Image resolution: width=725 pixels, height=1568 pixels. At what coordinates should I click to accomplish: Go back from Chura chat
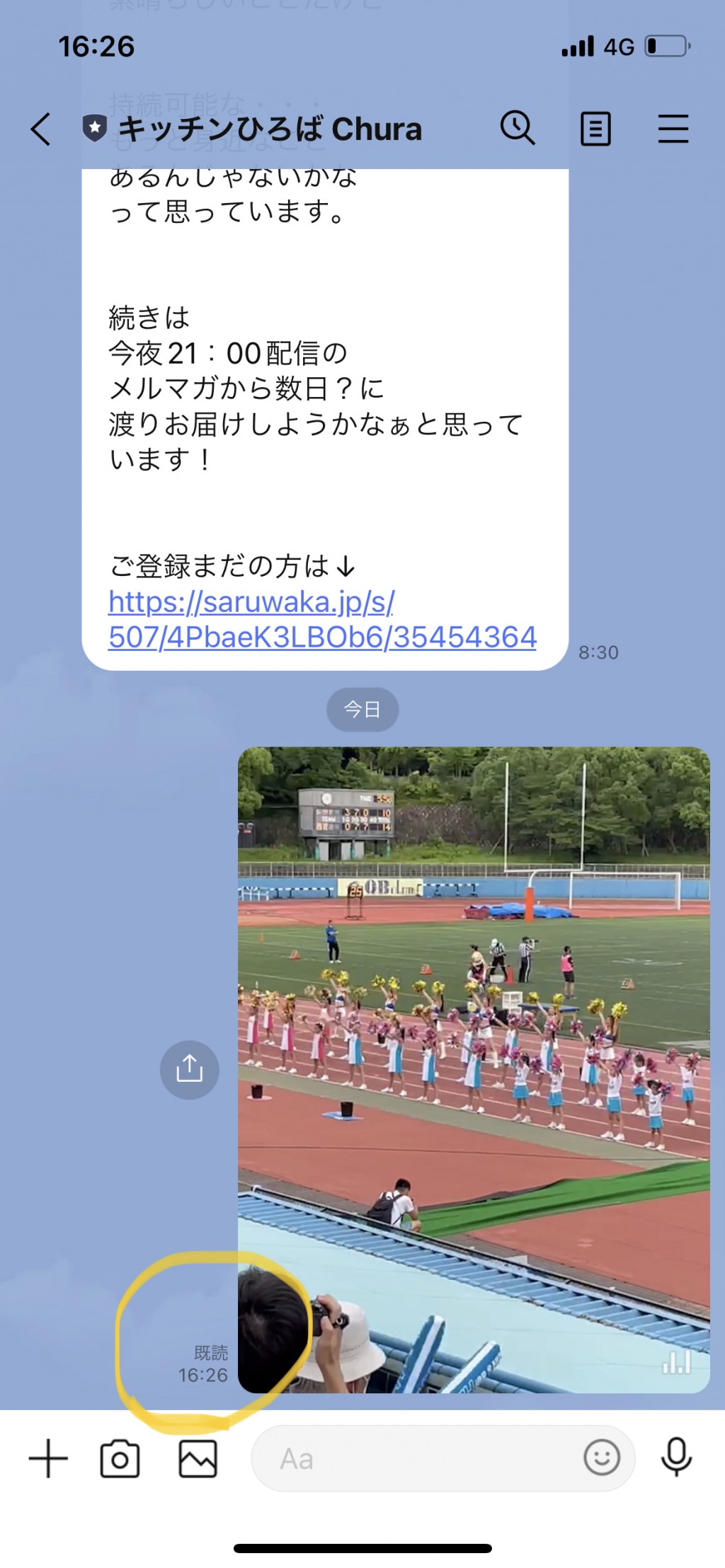[x=41, y=129]
